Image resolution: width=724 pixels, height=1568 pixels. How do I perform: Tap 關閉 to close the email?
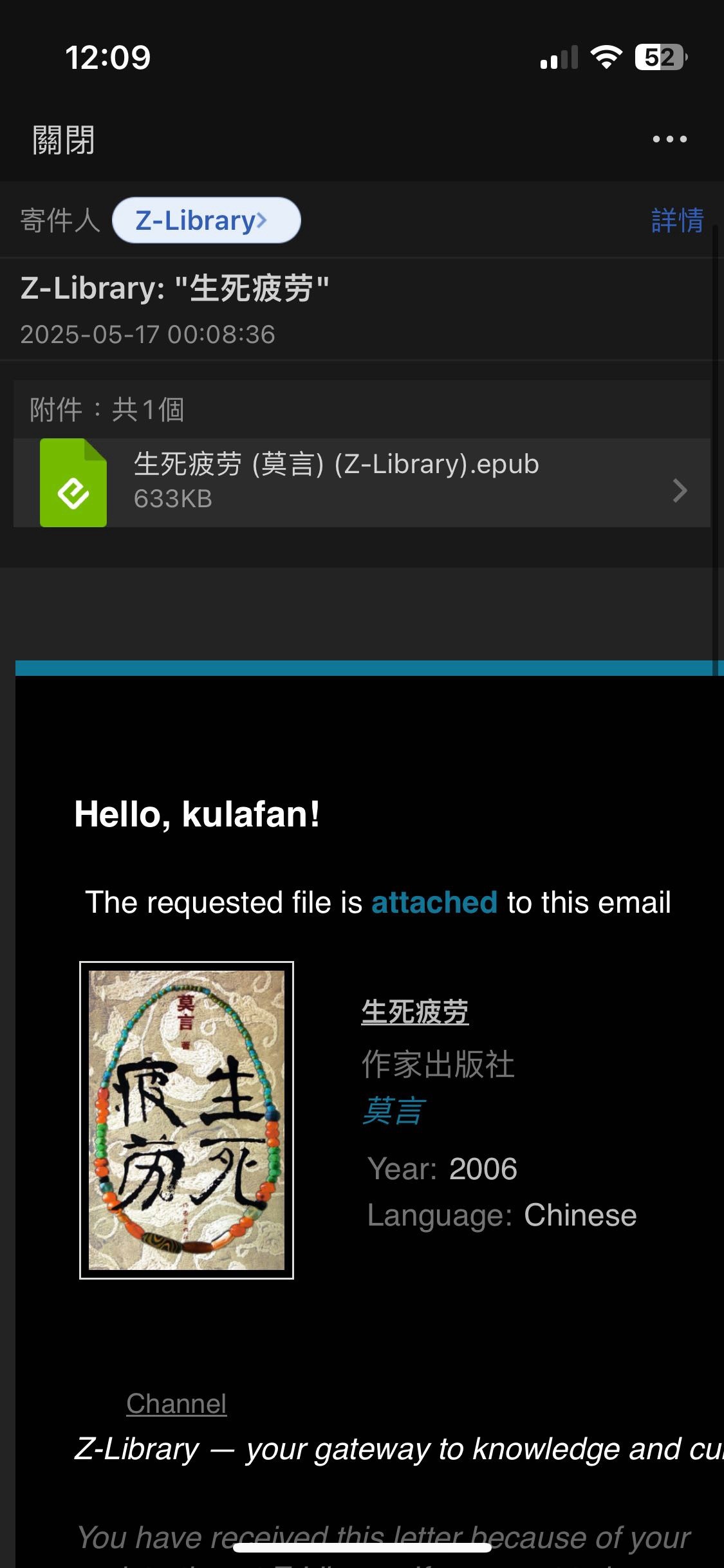point(63,140)
